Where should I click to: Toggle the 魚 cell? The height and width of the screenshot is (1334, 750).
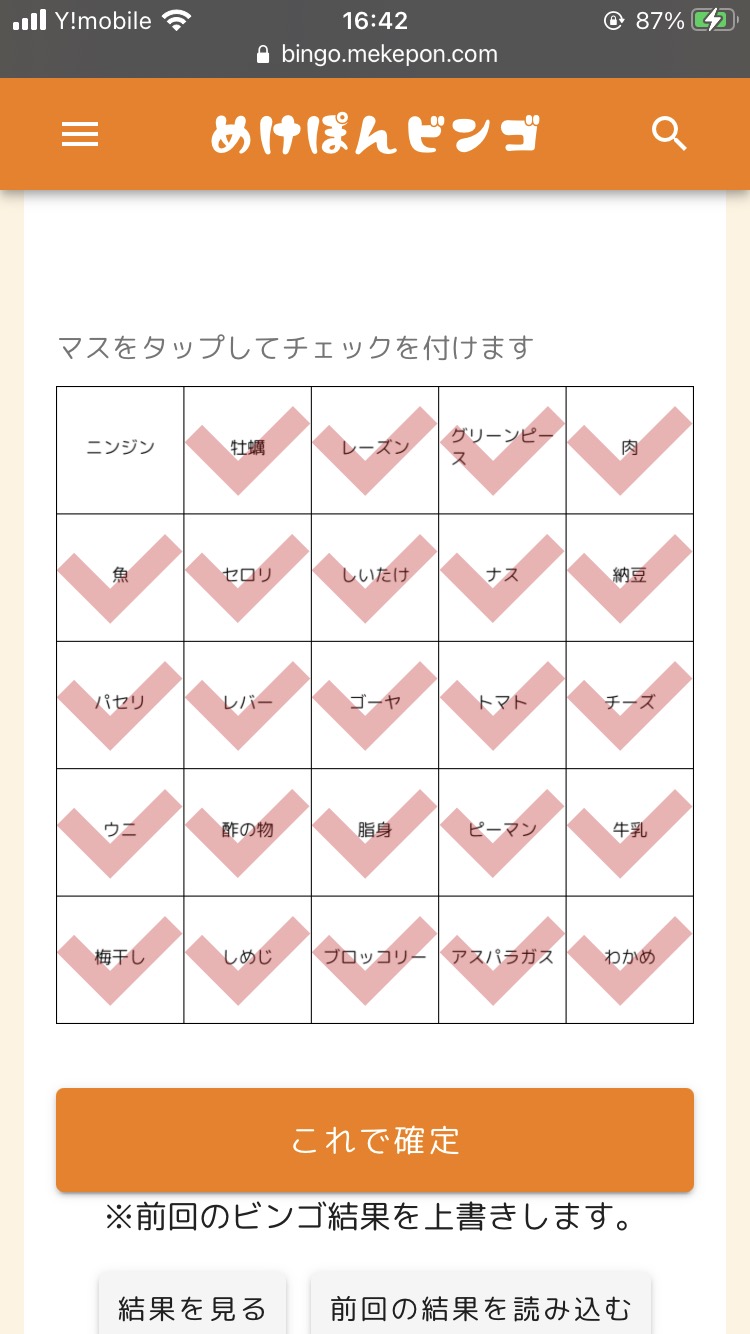coord(120,577)
